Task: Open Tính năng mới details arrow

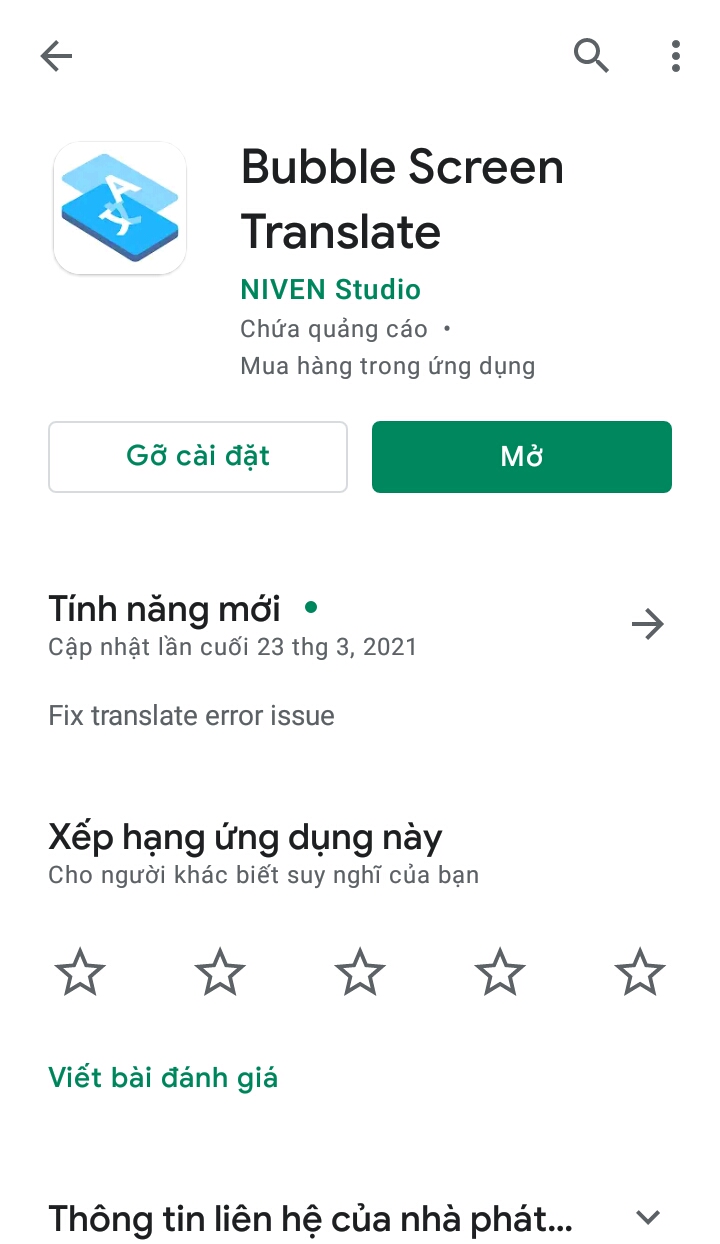Action: (x=648, y=625)
